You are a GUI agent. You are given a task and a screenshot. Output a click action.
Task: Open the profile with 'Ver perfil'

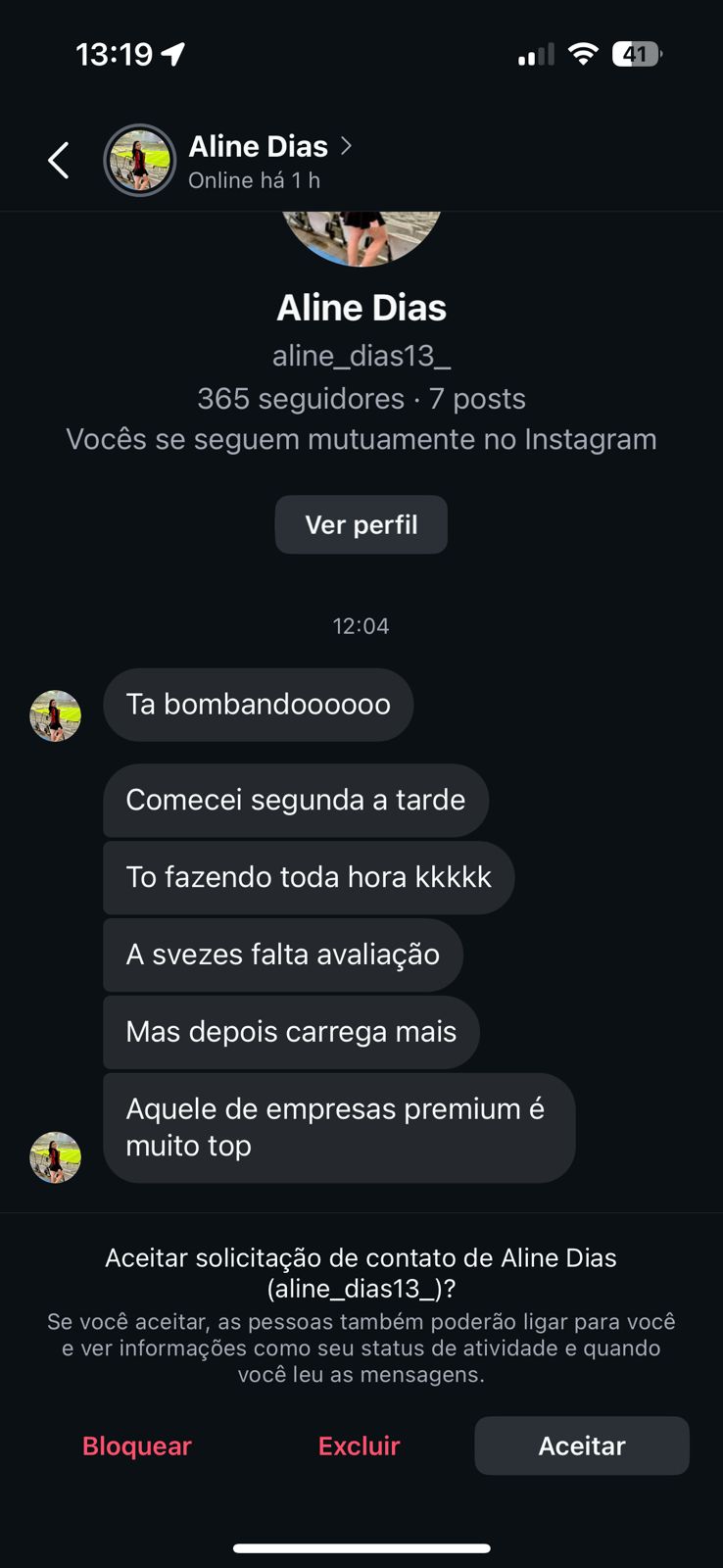click(361, 524)
